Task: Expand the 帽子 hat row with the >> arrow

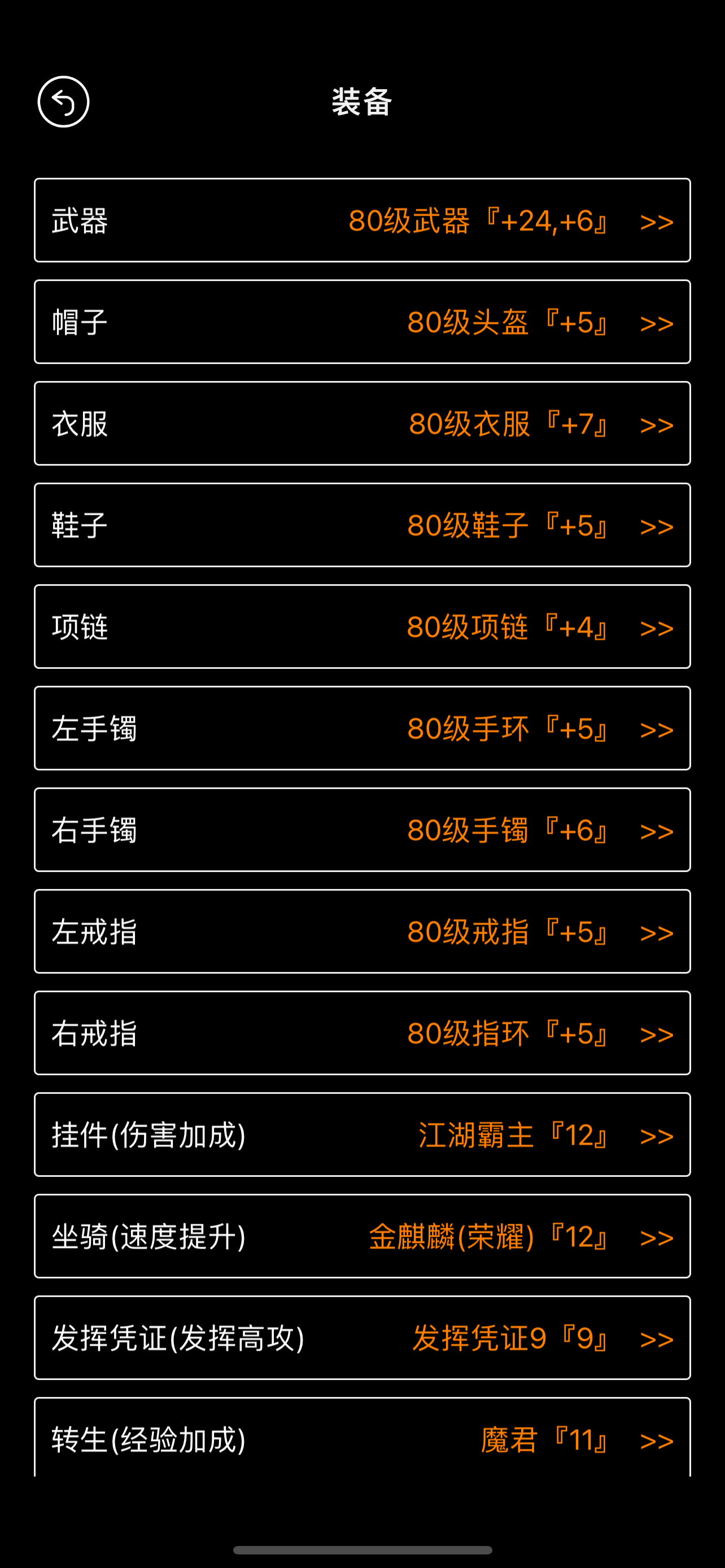Action: pyautogui.click(x=656, y=323)
